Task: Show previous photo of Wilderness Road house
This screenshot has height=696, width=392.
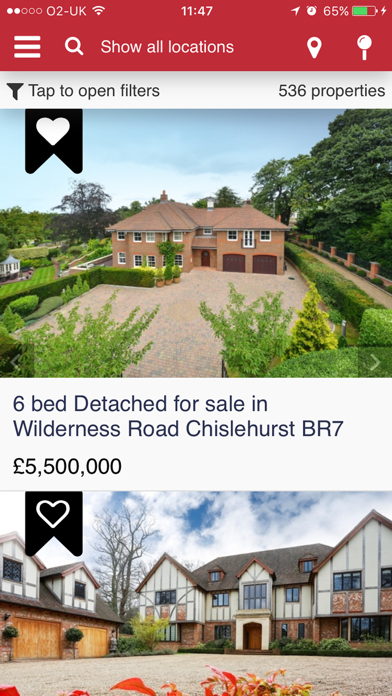Action: coord(16,362)
